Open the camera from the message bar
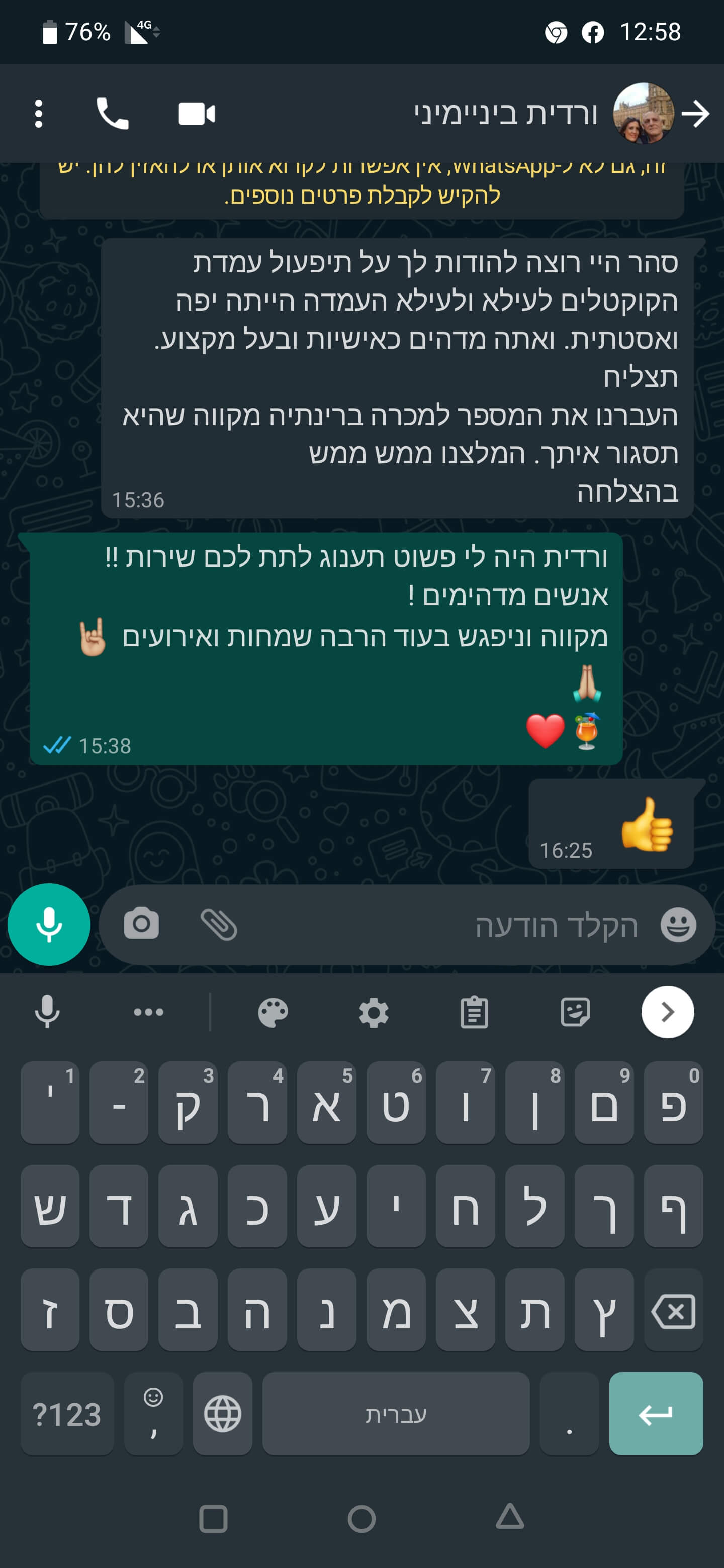Image resolution: width=724 pixels, height=1568 pixels. tap(141, 924)
